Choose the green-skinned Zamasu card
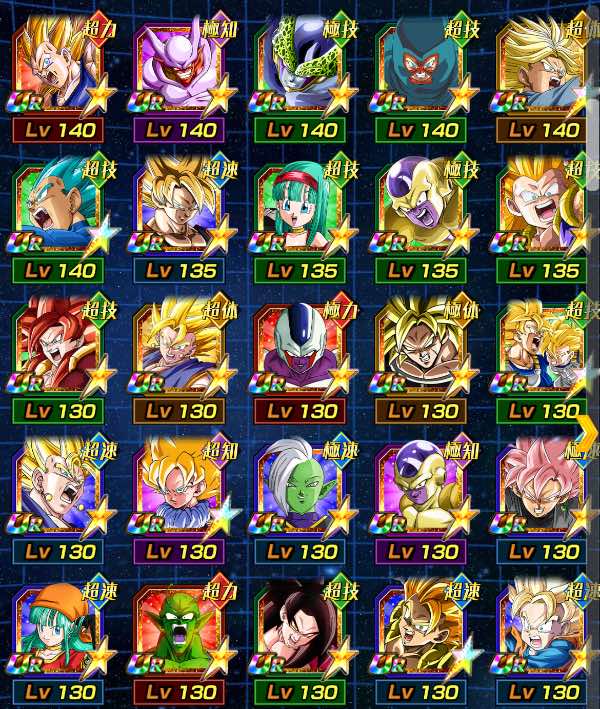 302,492
